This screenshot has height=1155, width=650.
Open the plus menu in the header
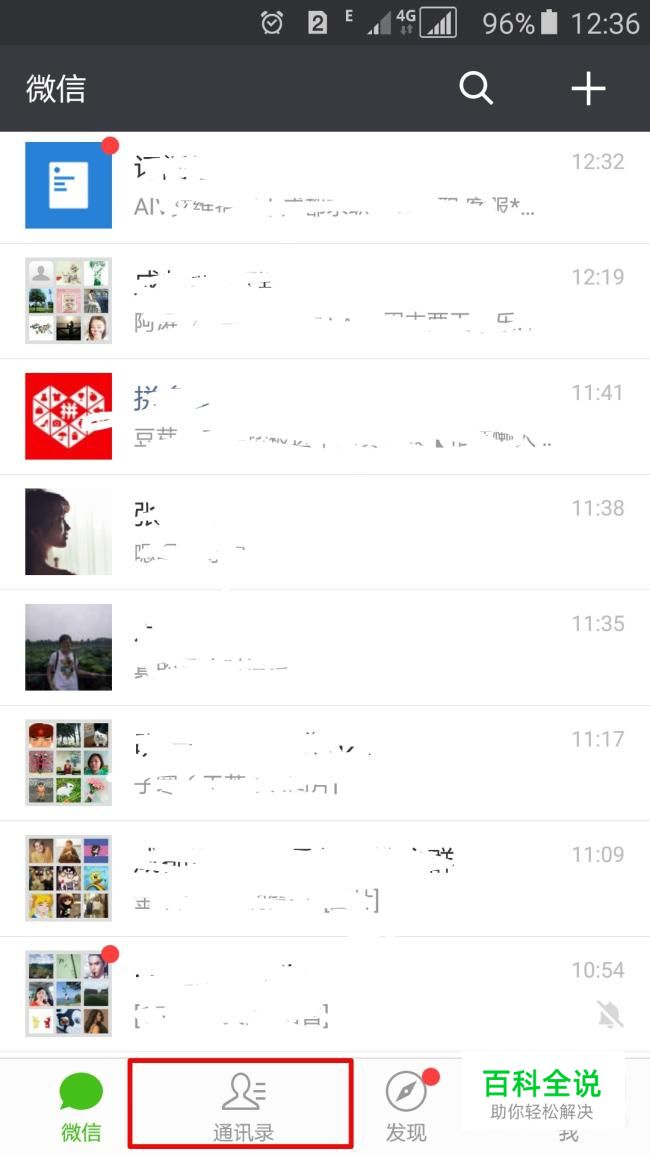pos(588,89)
